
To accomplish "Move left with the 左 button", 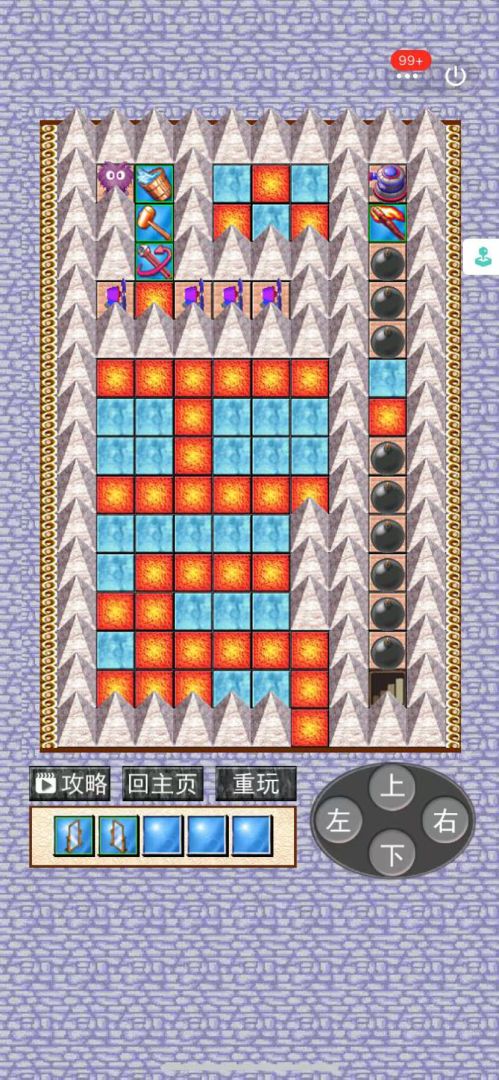I will tap(339, 821).
